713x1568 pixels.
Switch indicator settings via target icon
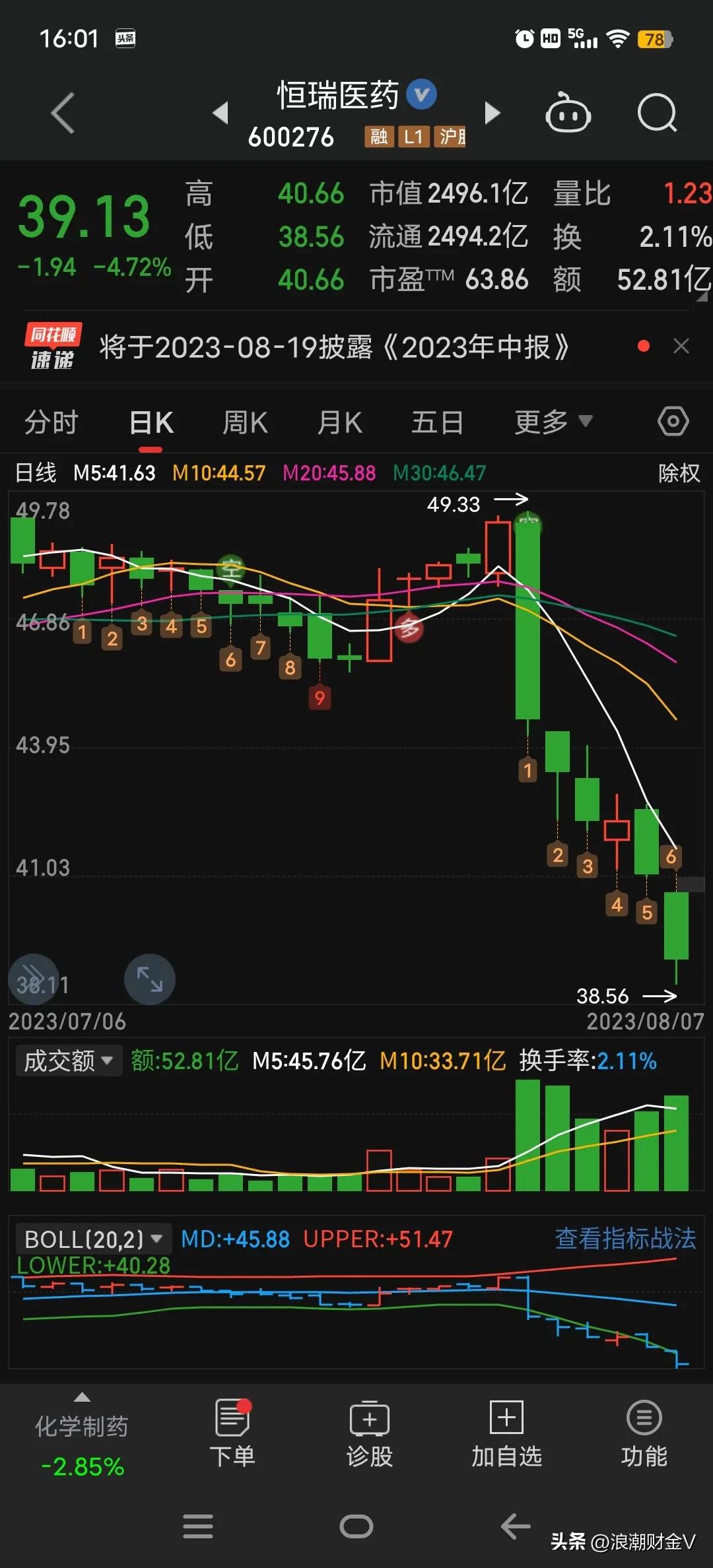click(x=673, y=421)
